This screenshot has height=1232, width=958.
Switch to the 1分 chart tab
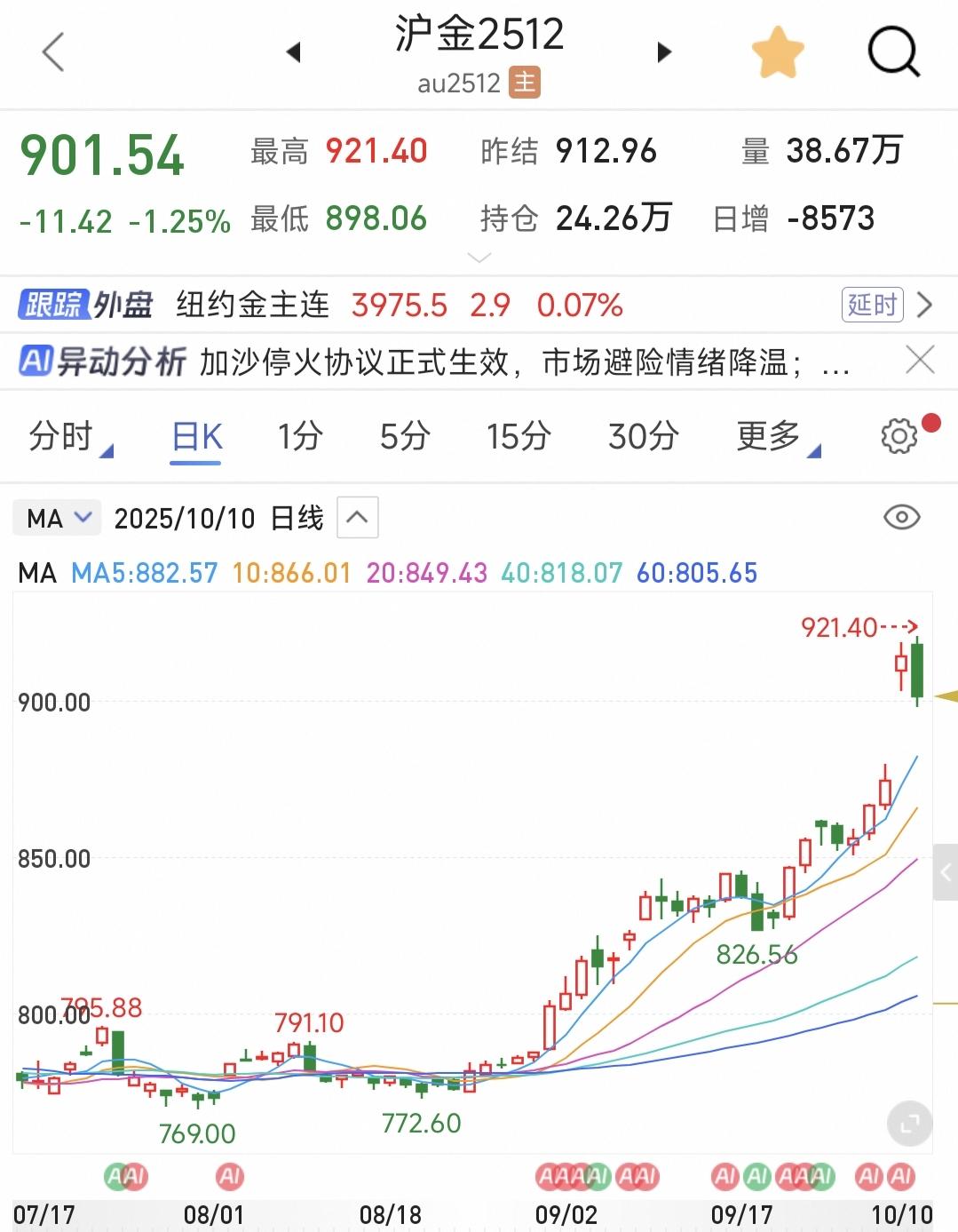coord(300,436)
